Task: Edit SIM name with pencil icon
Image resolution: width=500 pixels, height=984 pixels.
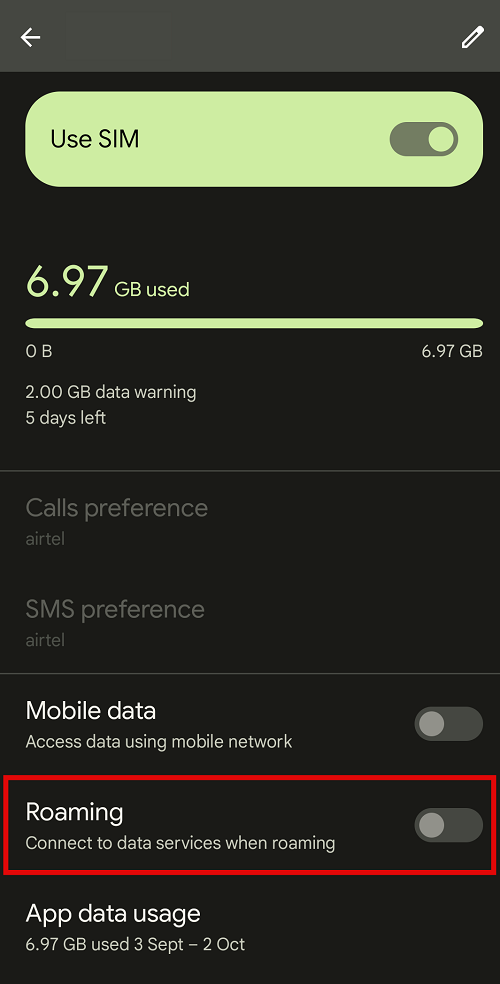Action: [x=472, y=37]
